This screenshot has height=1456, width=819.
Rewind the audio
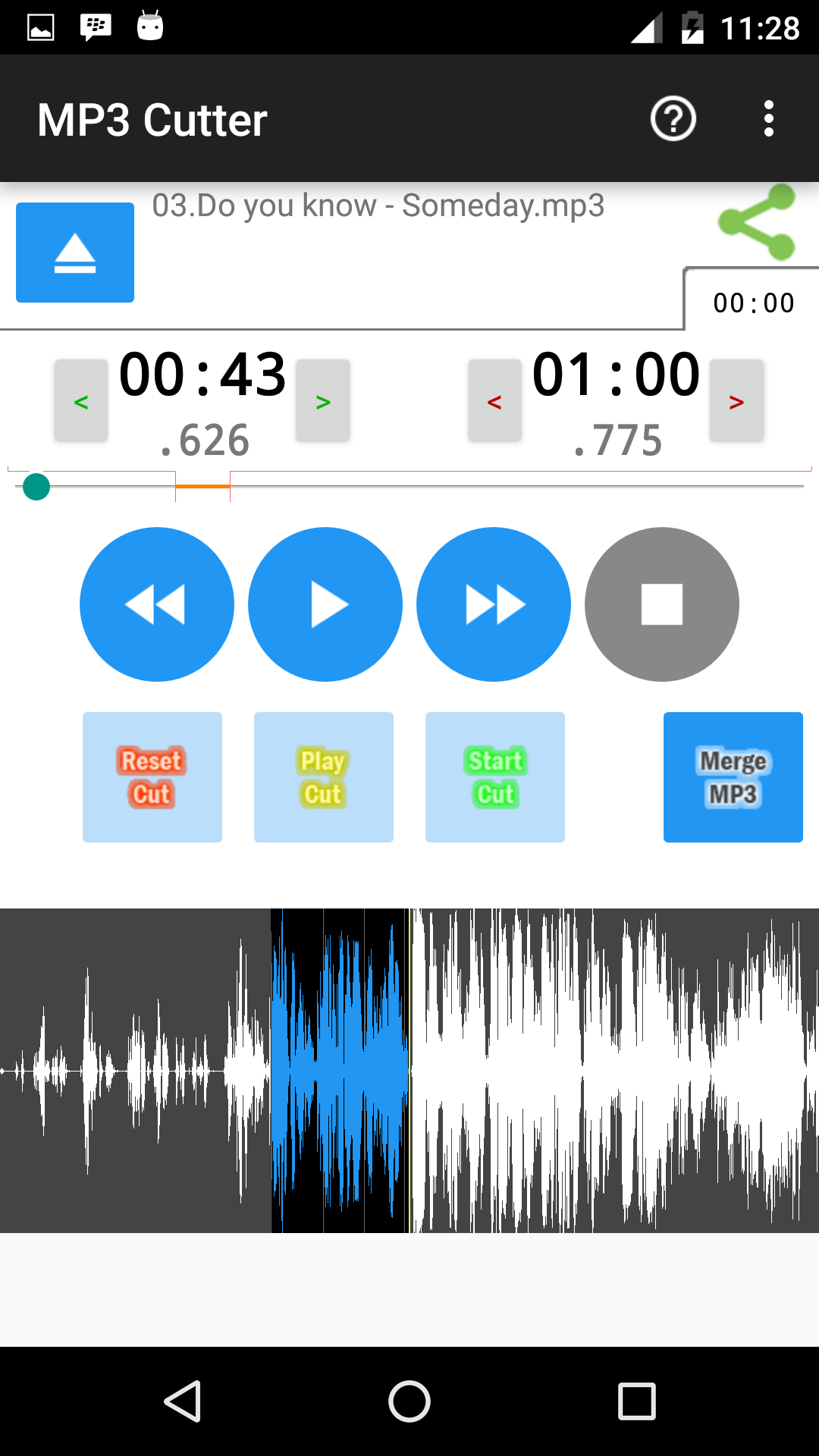pos(157,604)
